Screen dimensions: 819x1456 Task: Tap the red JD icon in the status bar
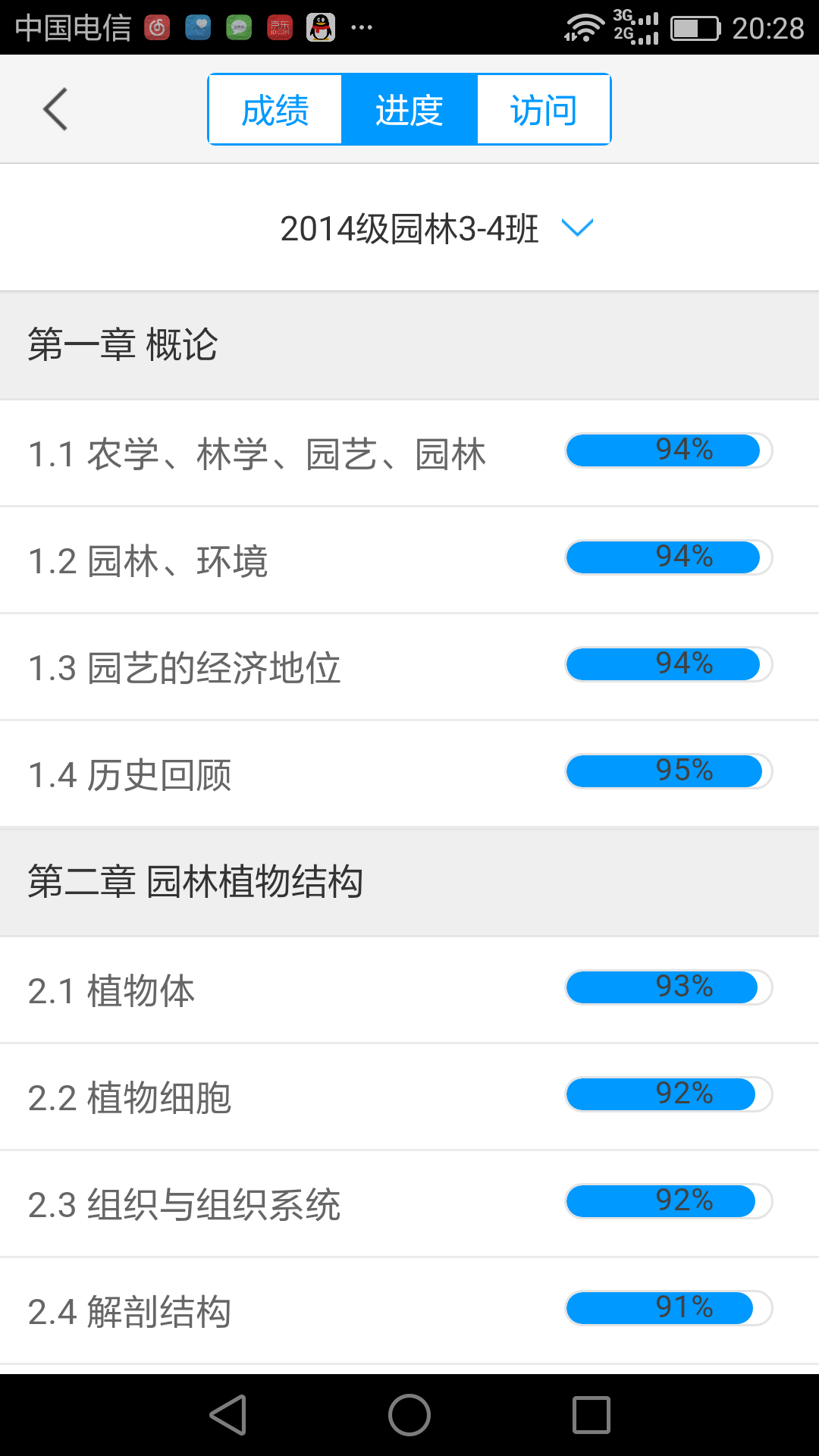coord(279,25)
